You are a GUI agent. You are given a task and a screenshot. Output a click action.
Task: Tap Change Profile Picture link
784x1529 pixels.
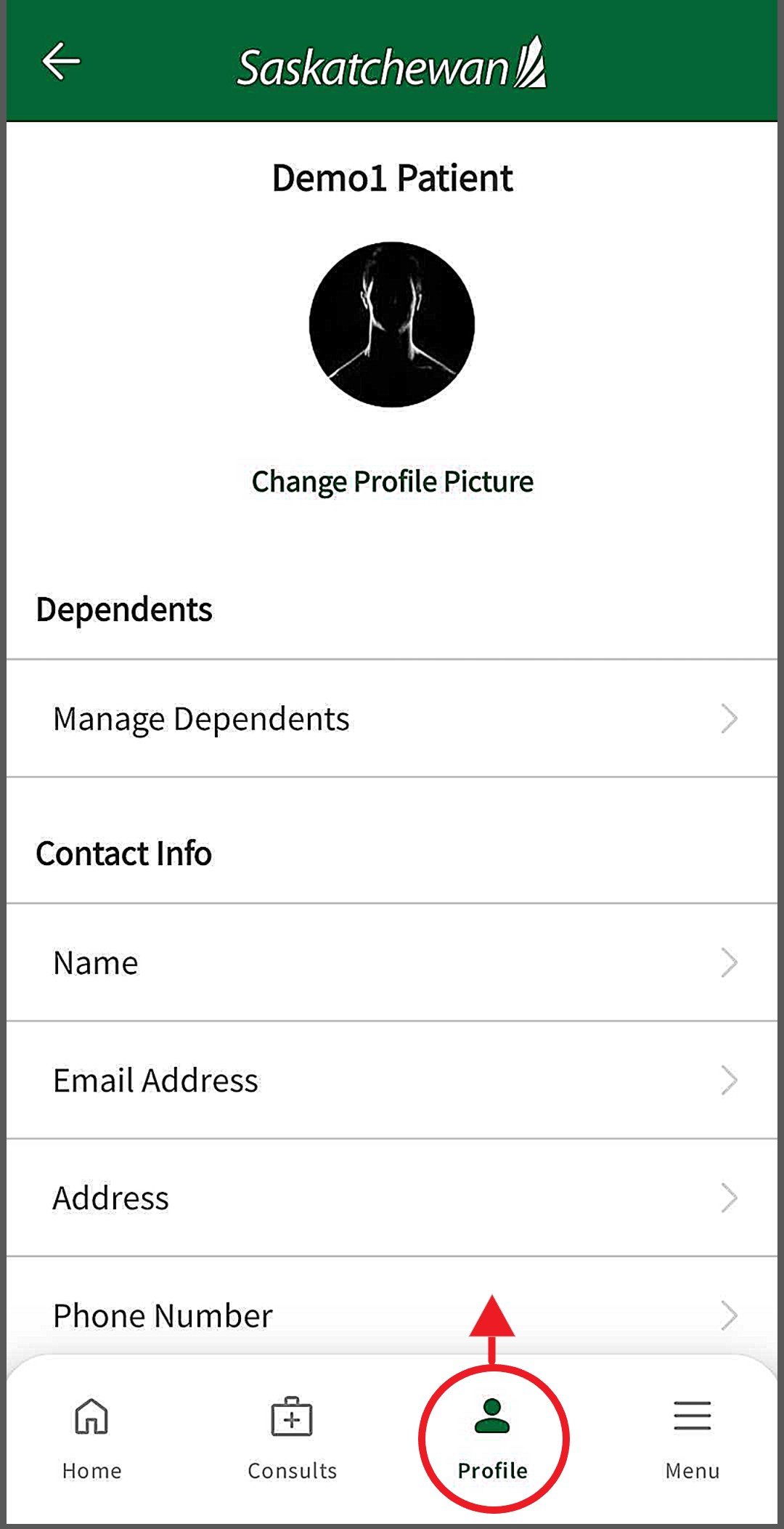click(392, 482)
